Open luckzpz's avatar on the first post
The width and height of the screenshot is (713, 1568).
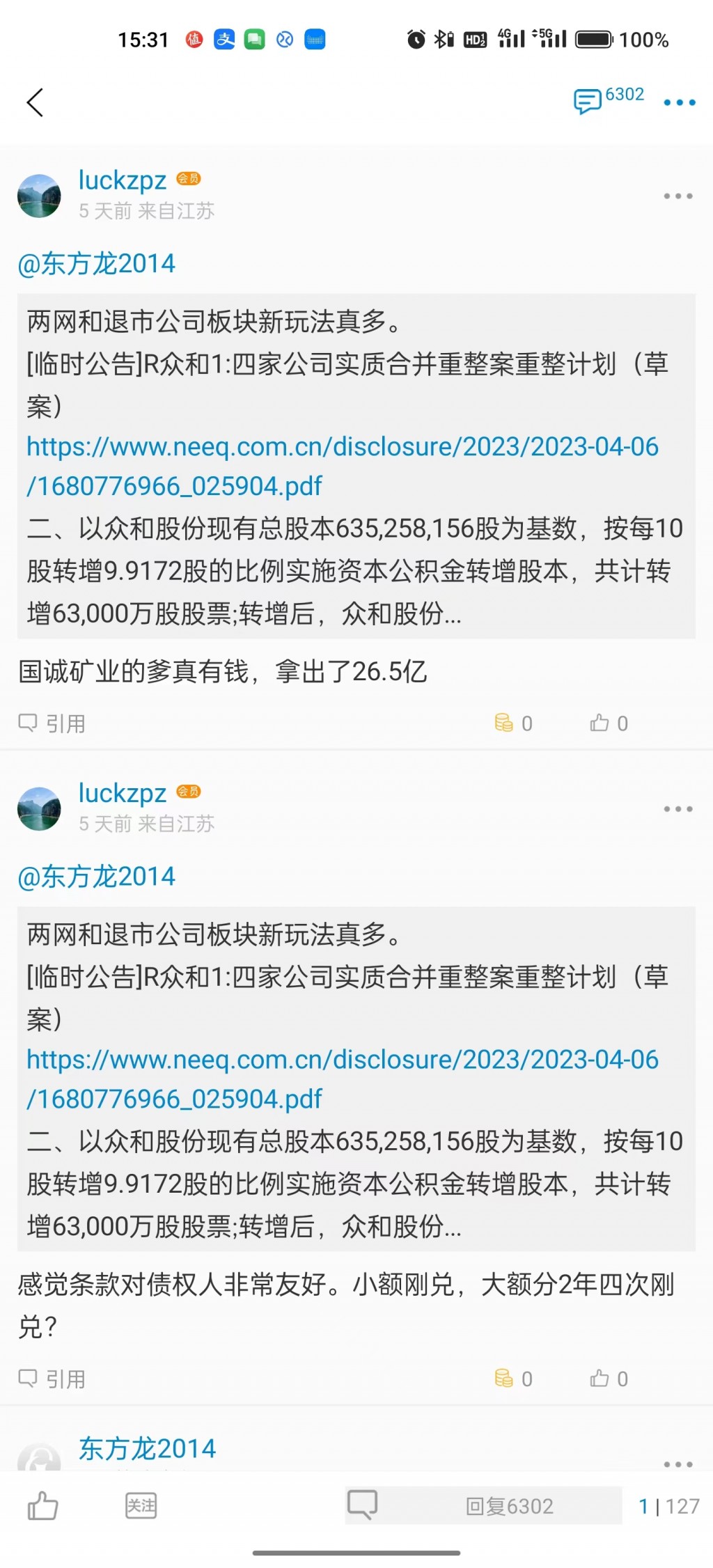[39, 196]
